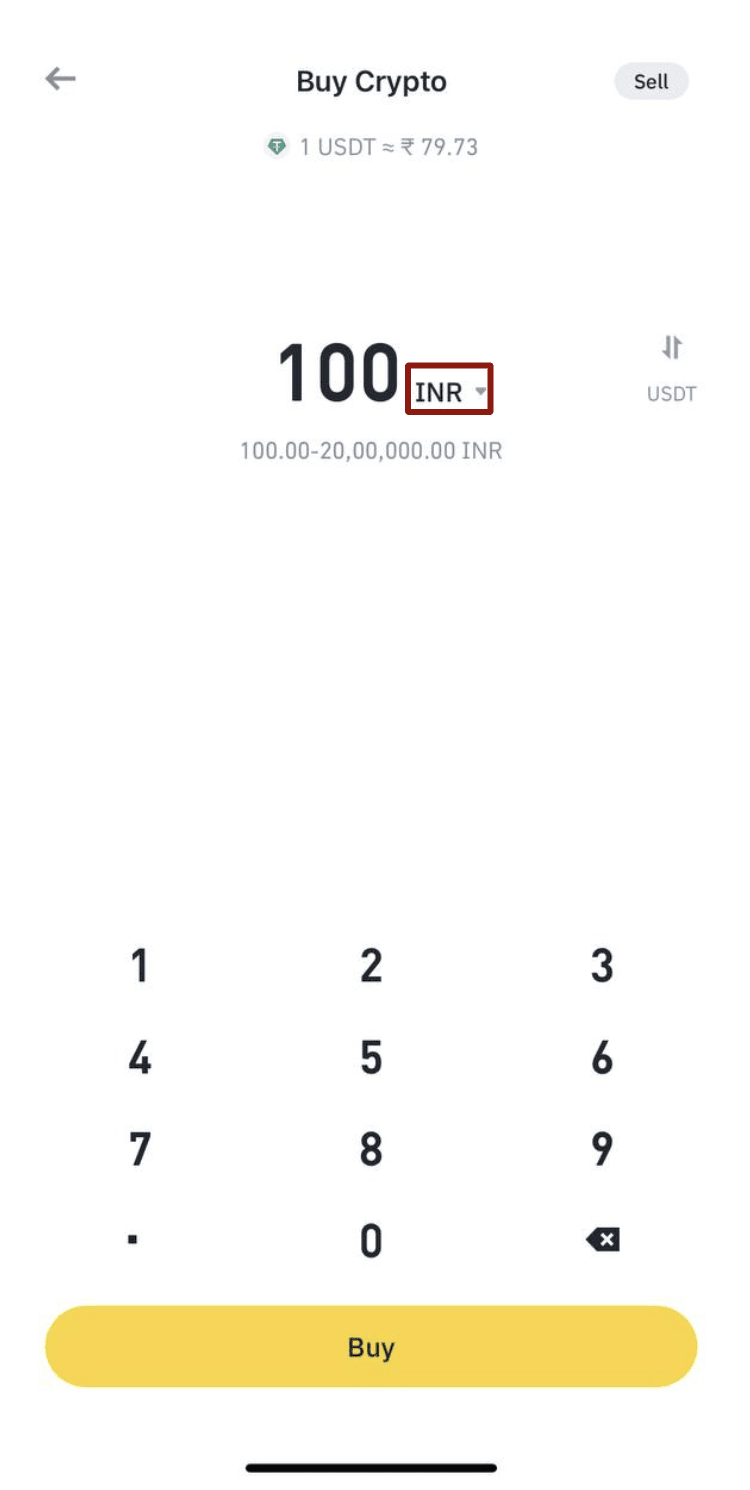Switch to Sell mode

pos(651,82)
